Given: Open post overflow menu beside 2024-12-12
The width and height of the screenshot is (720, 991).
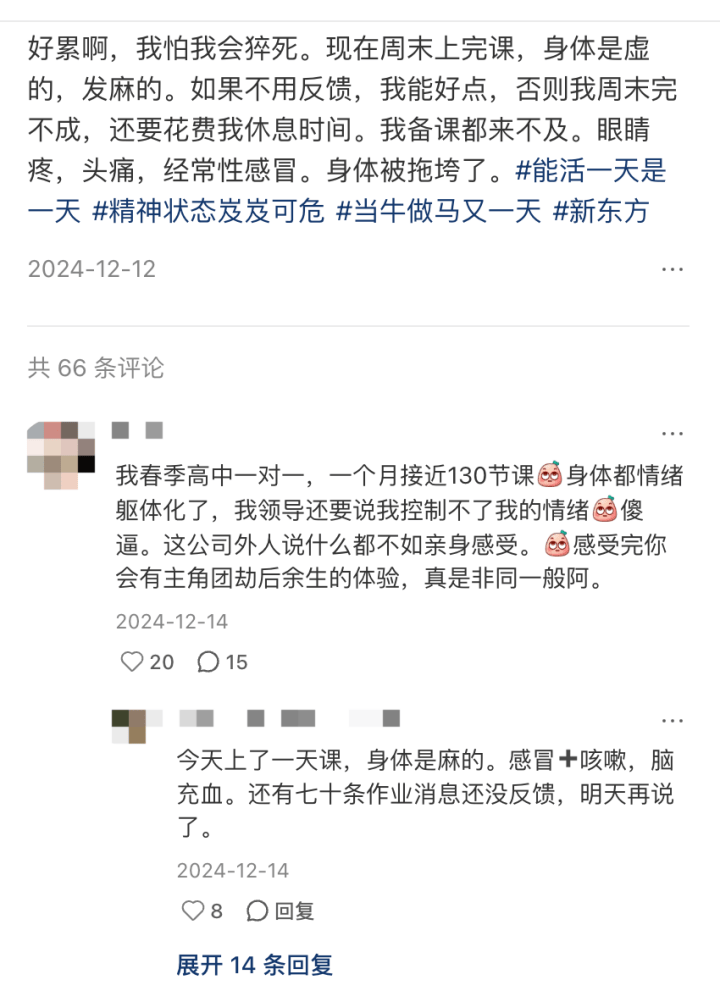Looking at the screenshot, I should [x=673, y=269].
